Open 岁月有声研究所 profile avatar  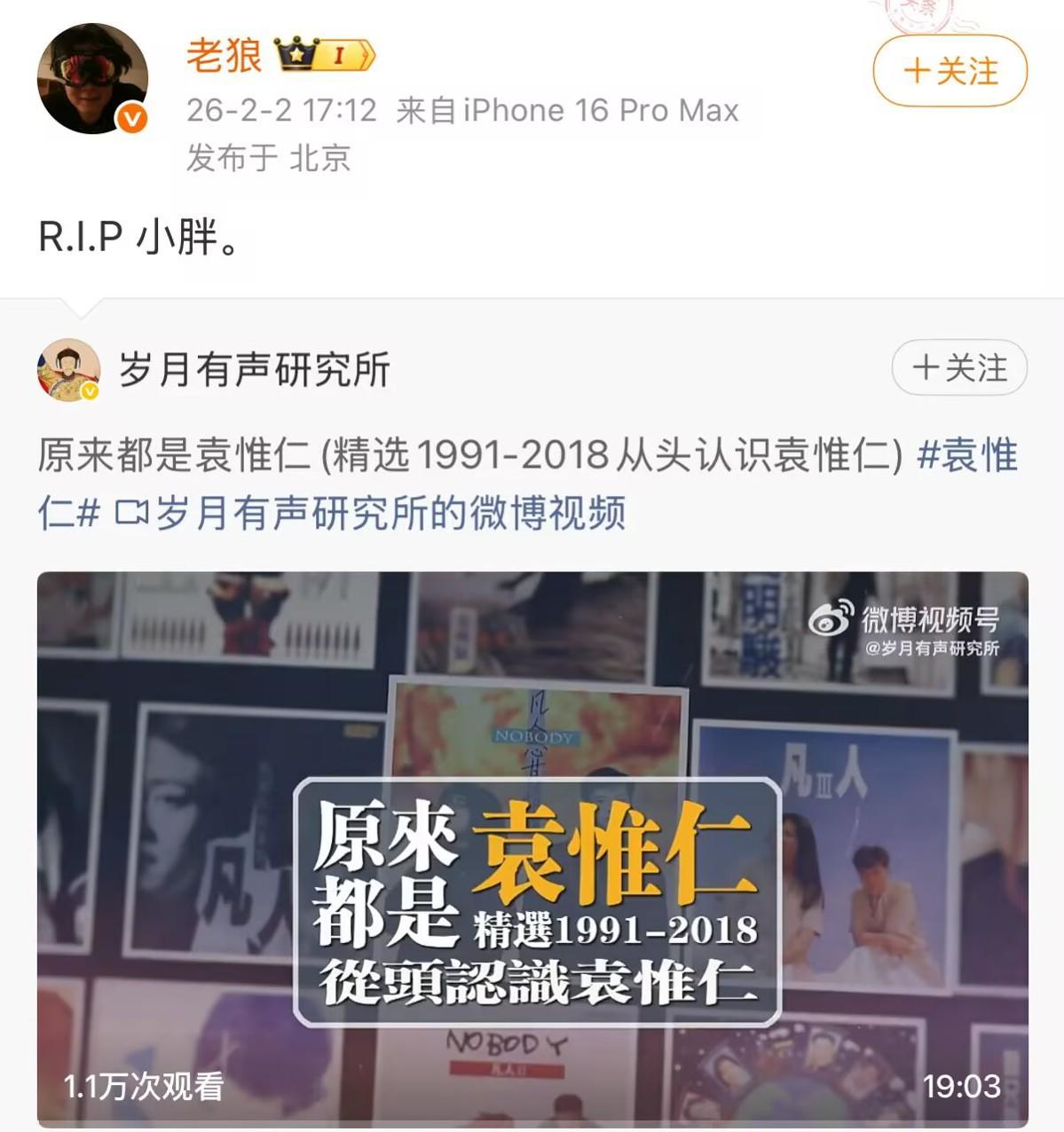68,370
